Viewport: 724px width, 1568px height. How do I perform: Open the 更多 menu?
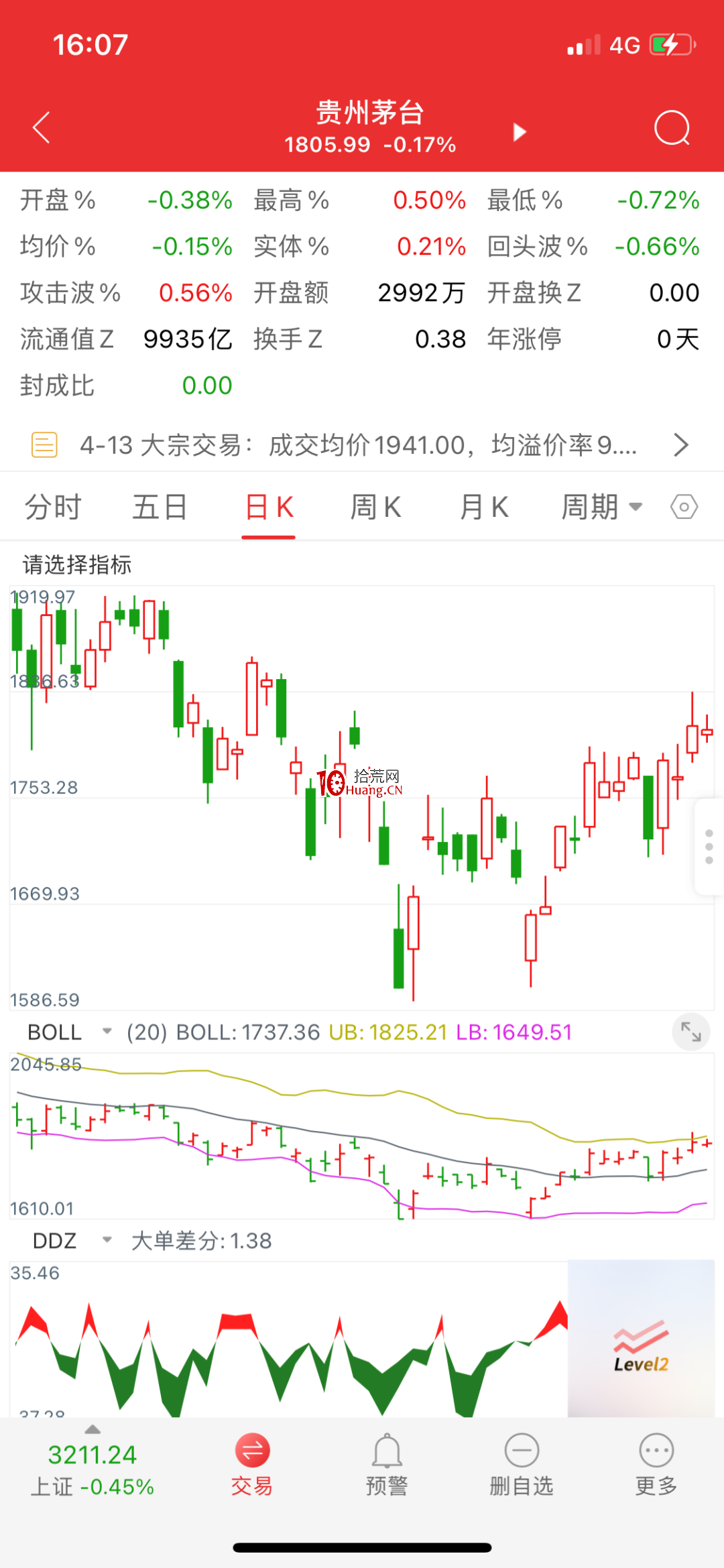(656, 1466)
